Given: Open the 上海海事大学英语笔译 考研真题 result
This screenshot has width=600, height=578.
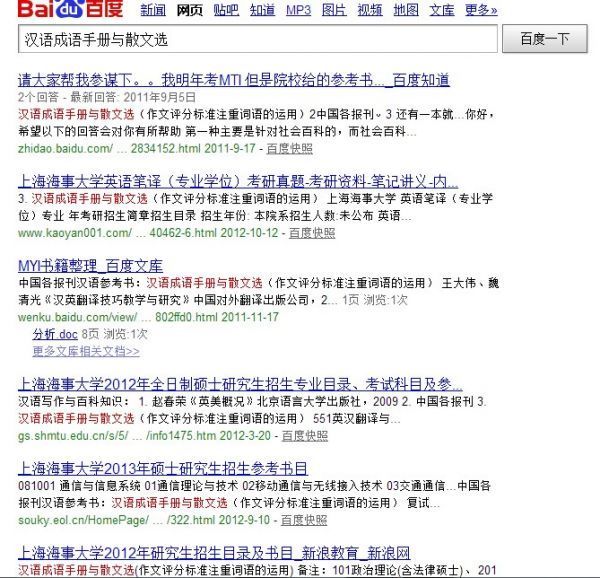Looking at the screenshot, I should click(238, 182).
